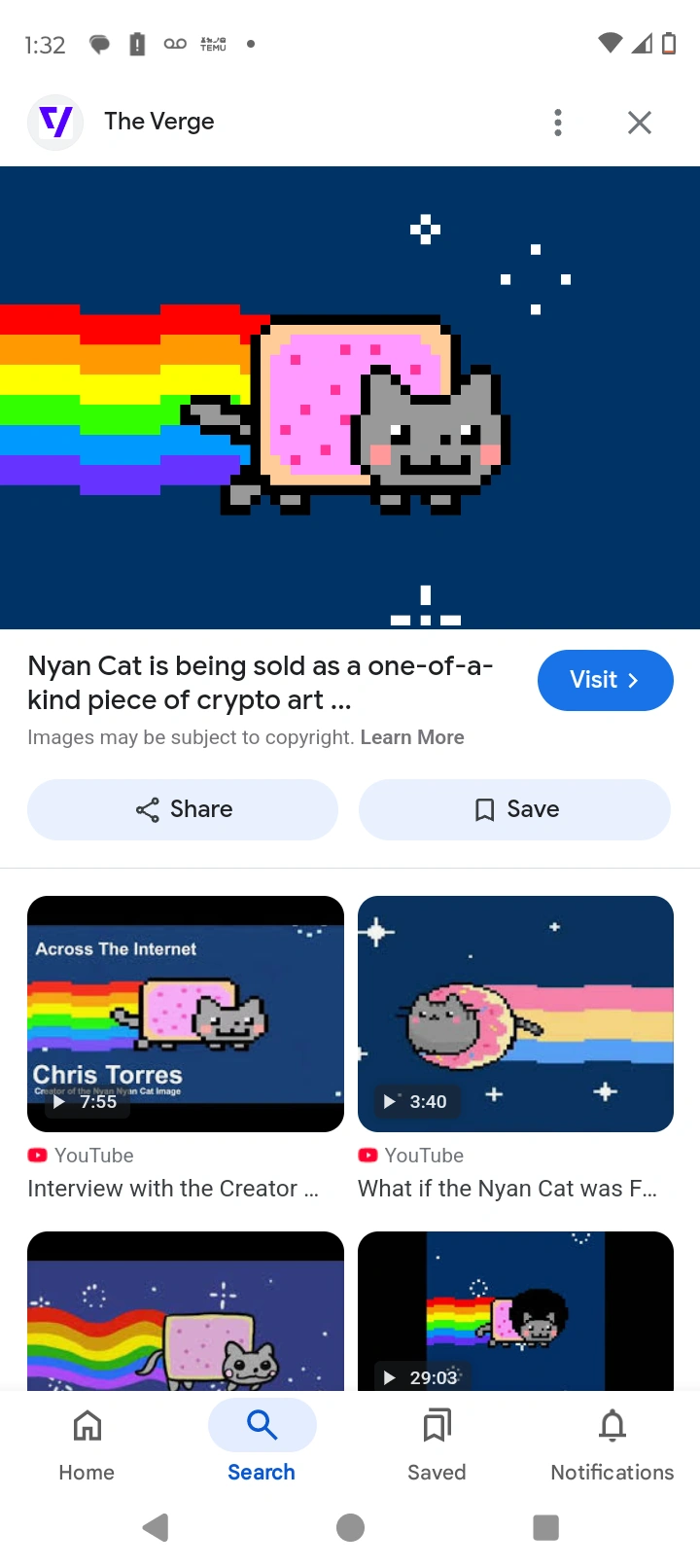Go to the Notifications tab
The height and width of the screenshot is (1568, 700).
click(612, 1444)
